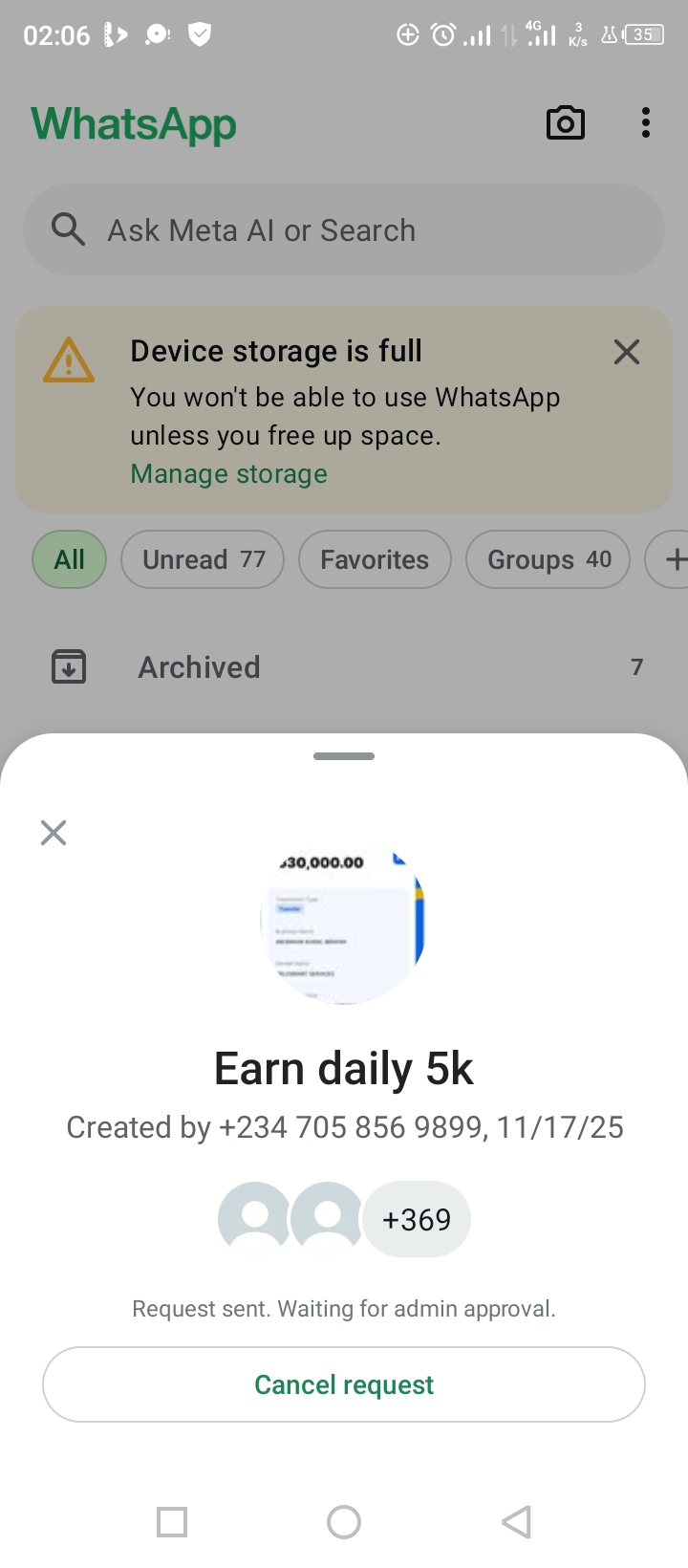Switch to the Groups filter

click(548, 559)
